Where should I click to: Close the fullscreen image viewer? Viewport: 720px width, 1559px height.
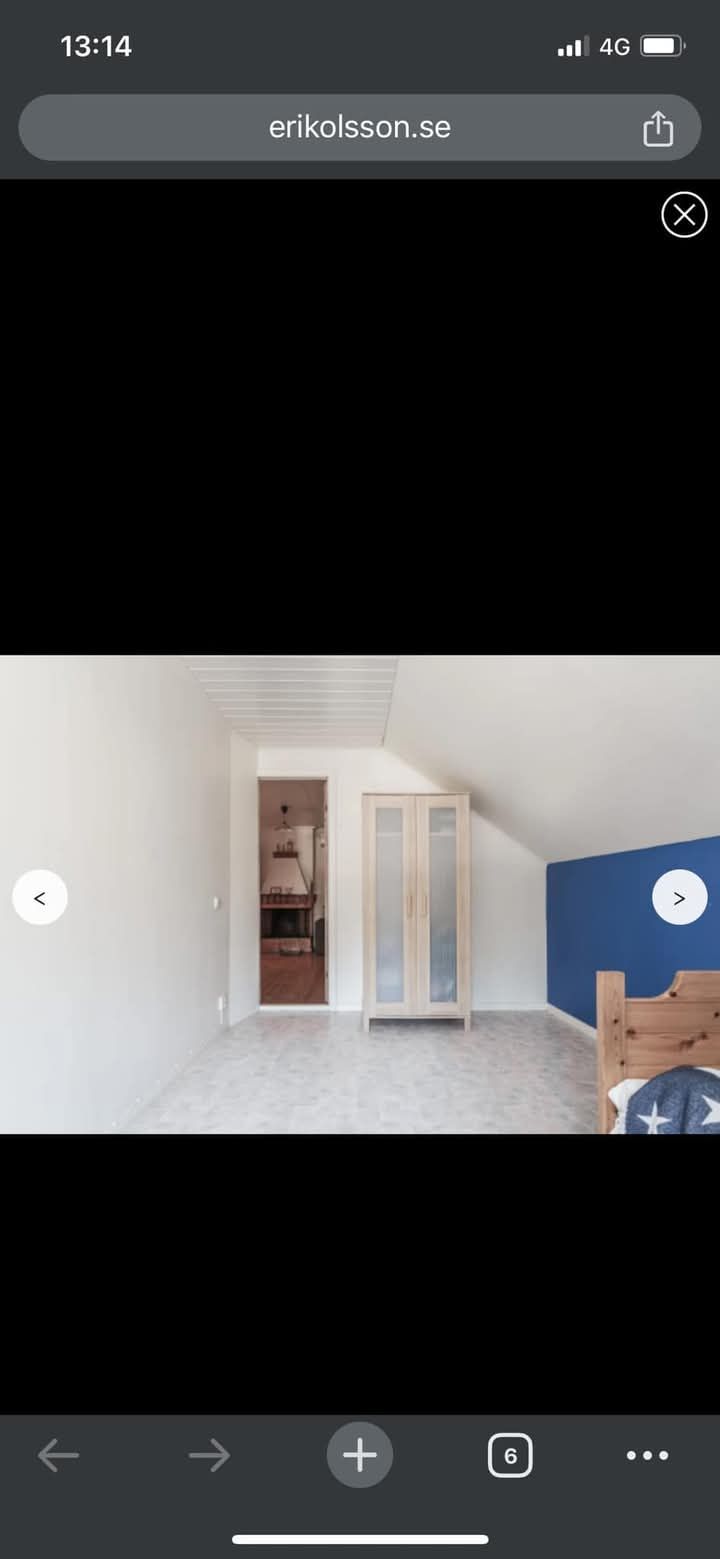[684, 215]
